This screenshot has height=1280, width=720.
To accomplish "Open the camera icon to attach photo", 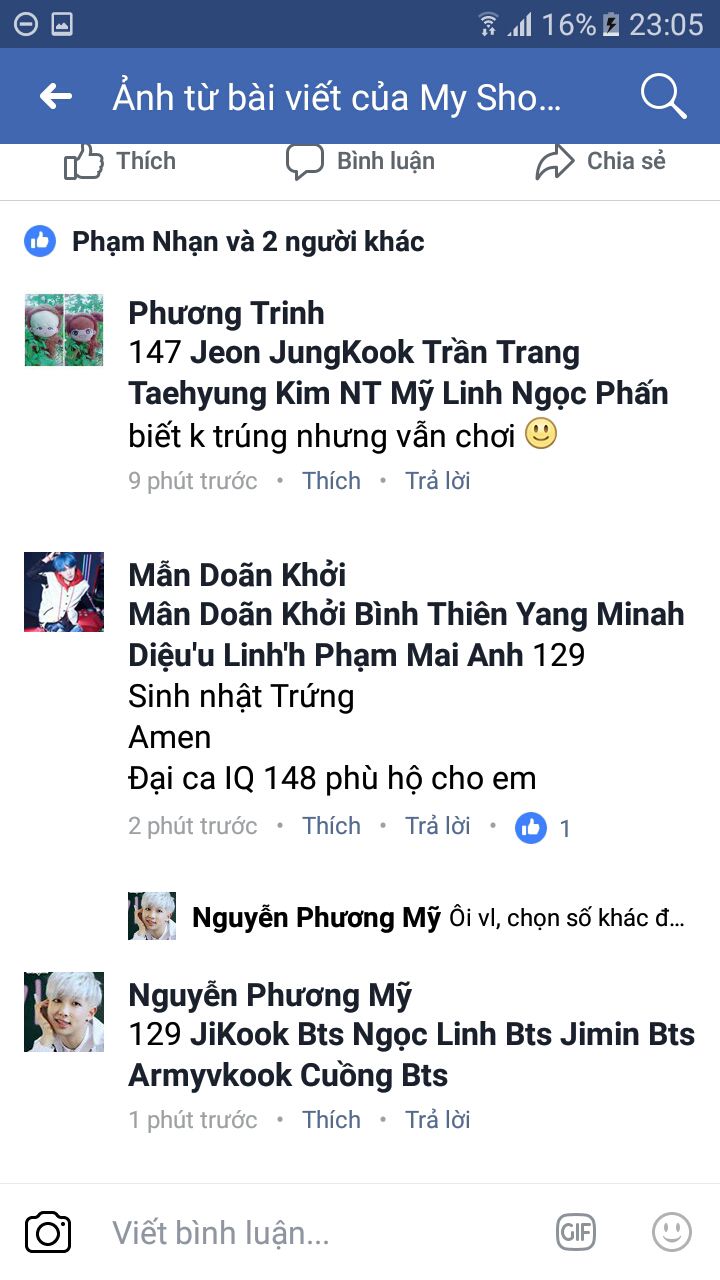I will click(x=48, y=1232).
